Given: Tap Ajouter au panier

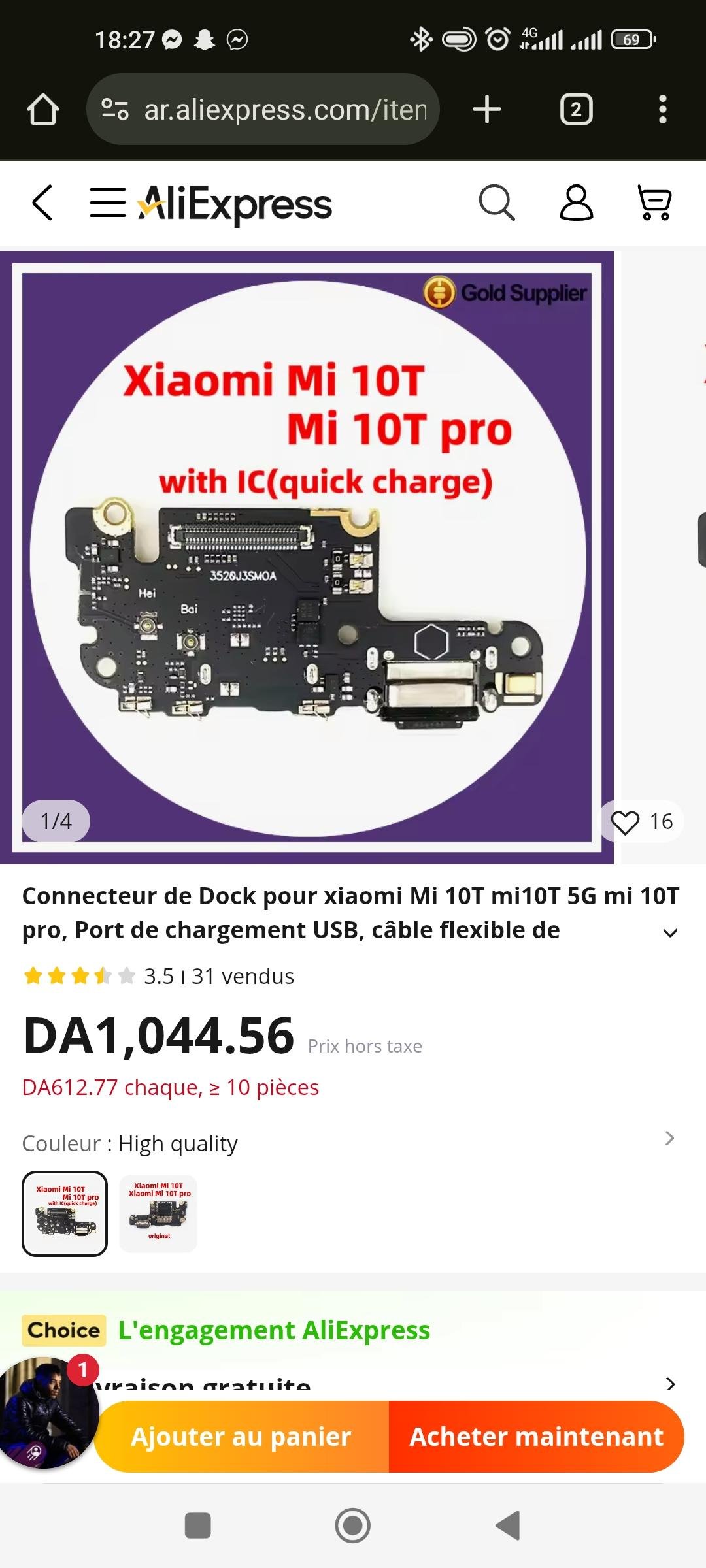Looking at the screenshot, I should point(241,1436).
